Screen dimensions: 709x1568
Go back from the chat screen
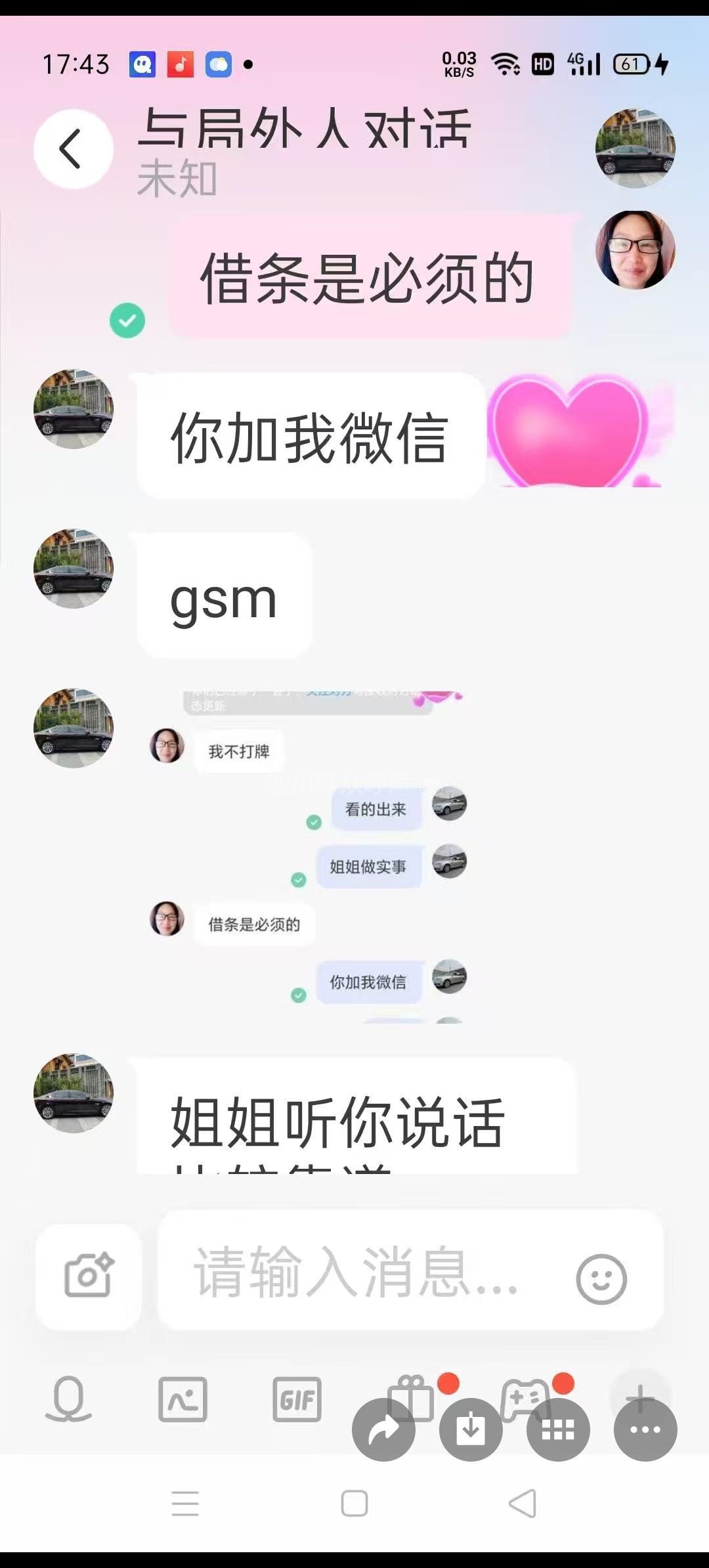73,149
